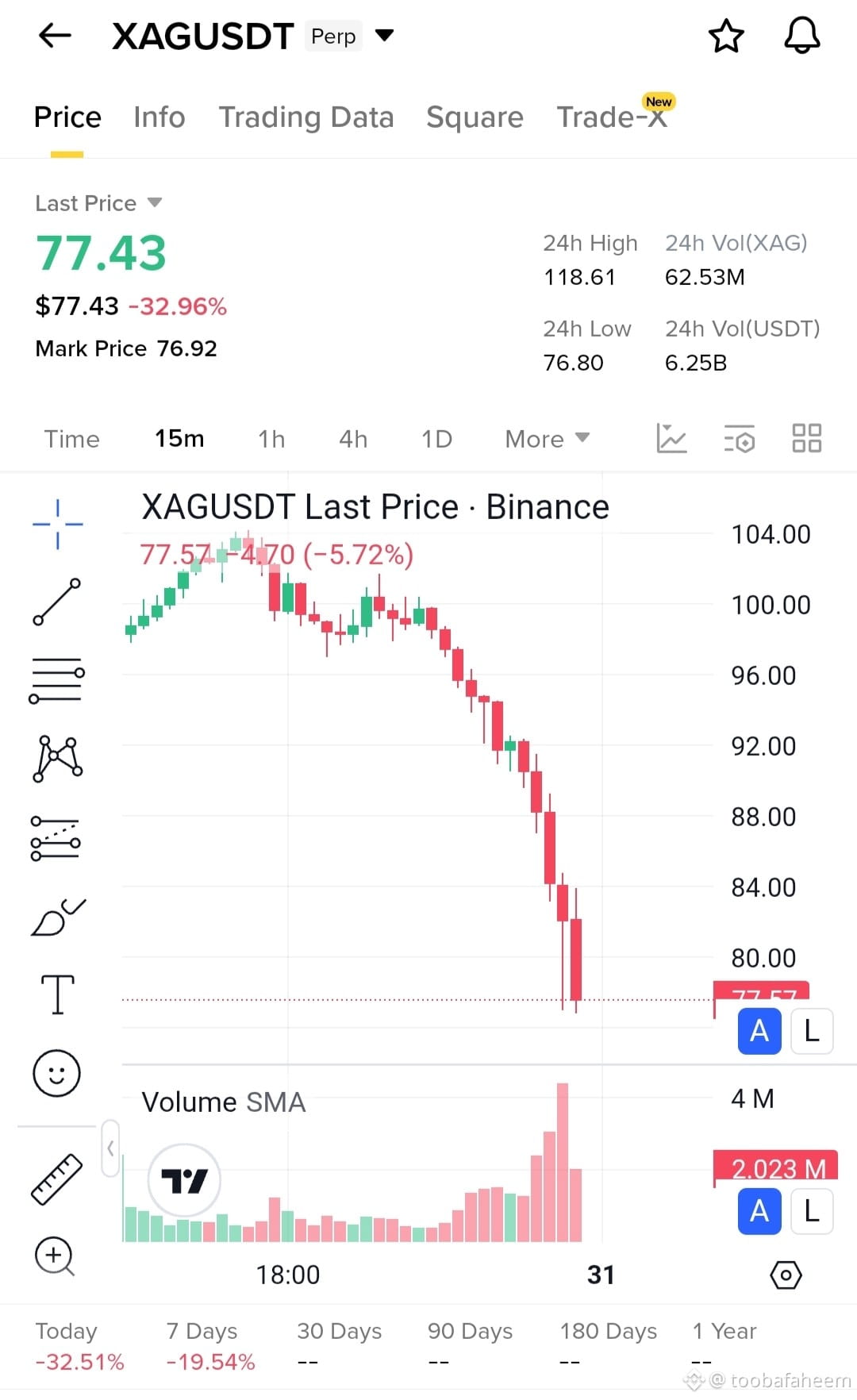View the Square tab
Image resolution: width=857 pixels, height=1400 pixels.
(x=475, y=117)
